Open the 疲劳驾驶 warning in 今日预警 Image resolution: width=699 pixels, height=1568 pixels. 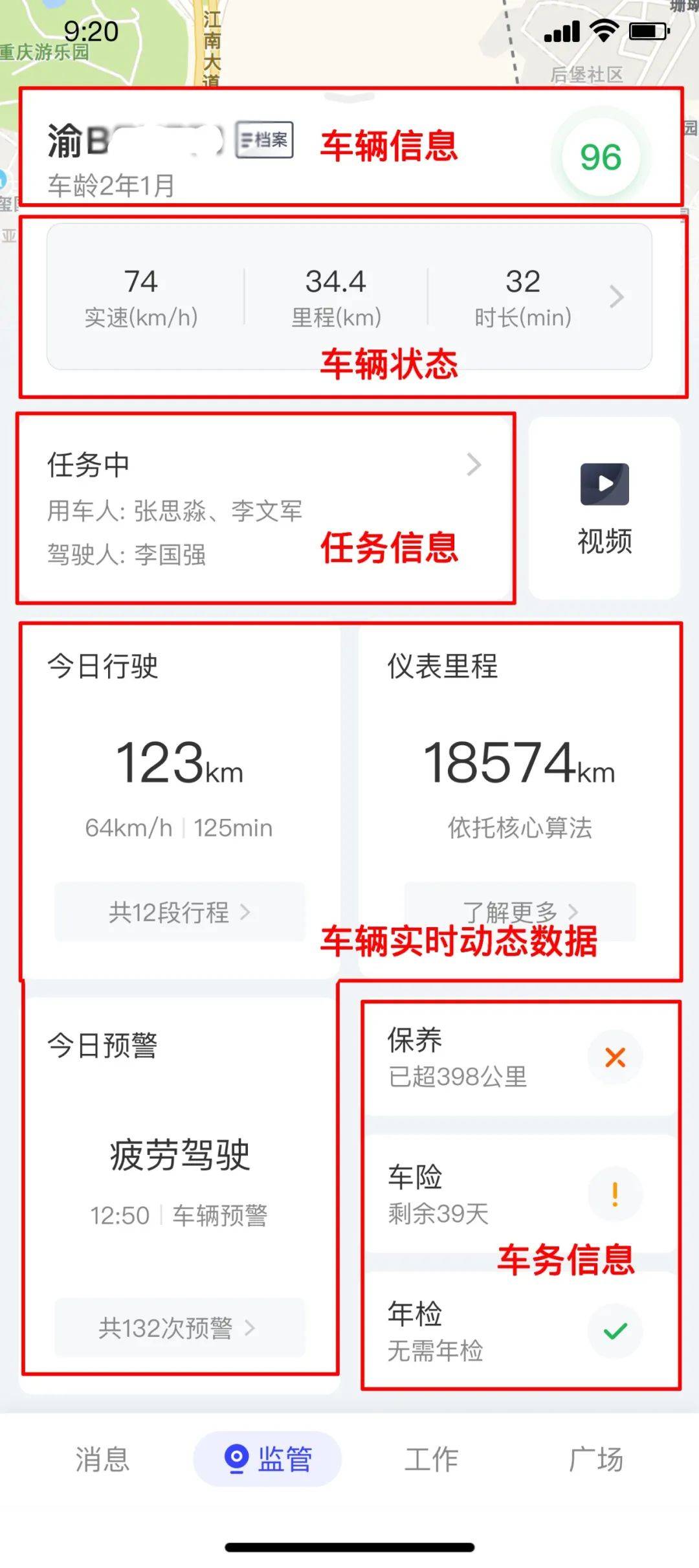pos(179,1156)
